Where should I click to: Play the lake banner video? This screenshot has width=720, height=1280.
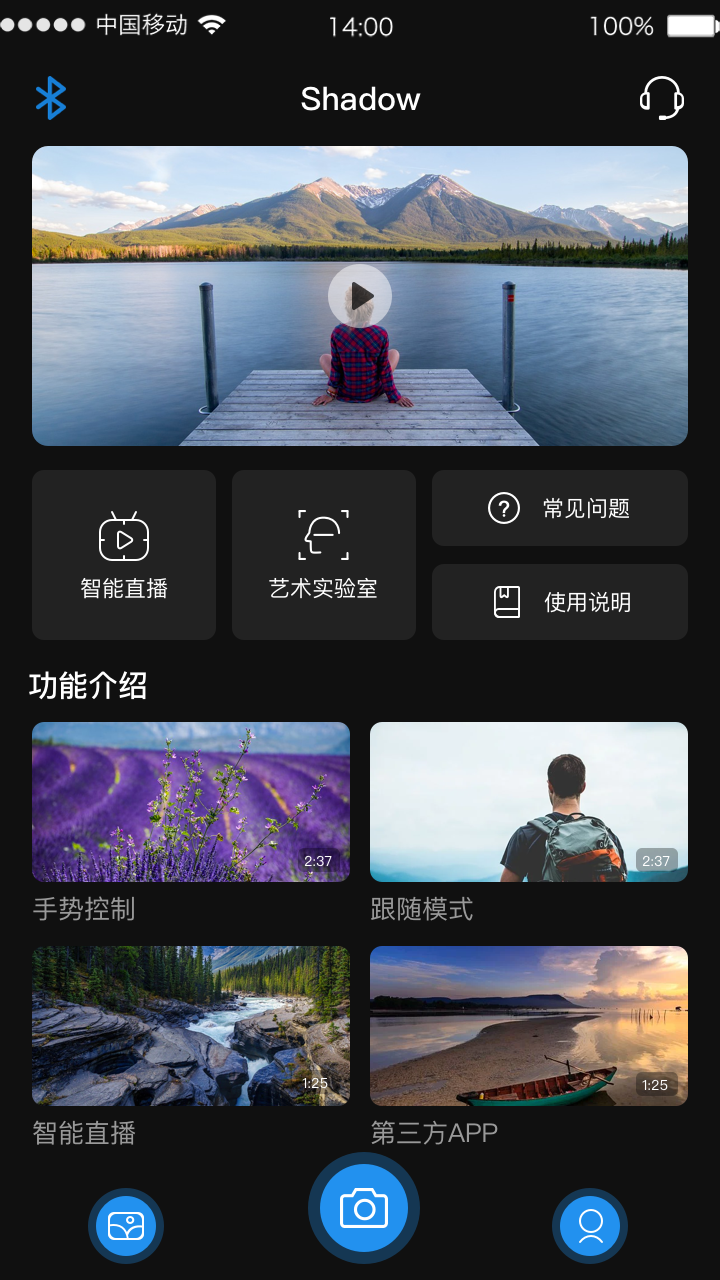click(x=360, y=296)
